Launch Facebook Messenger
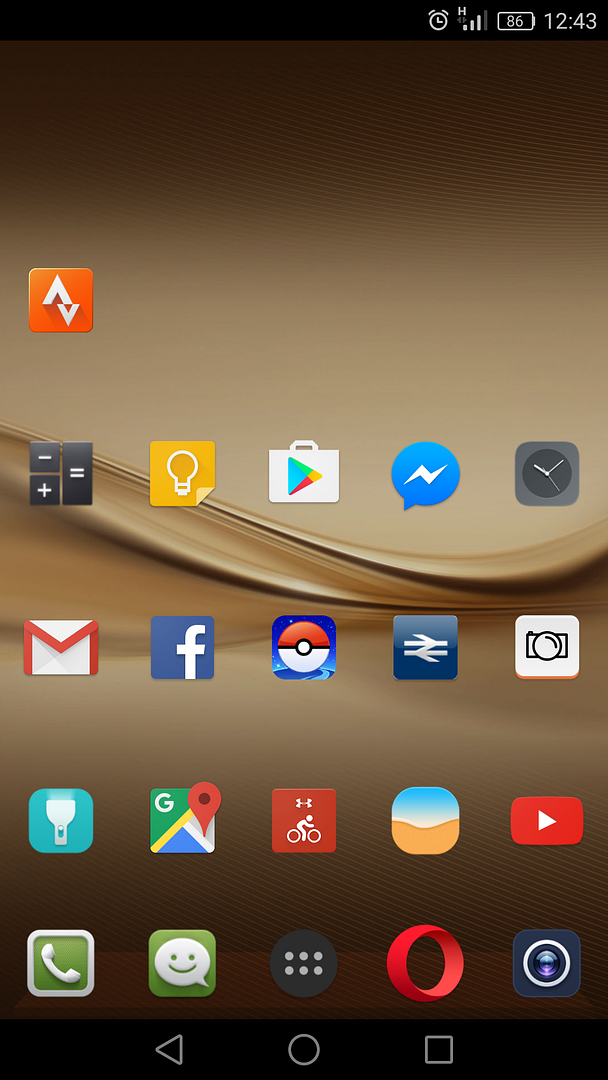The image size is (608, 1080). click(425, 475)
